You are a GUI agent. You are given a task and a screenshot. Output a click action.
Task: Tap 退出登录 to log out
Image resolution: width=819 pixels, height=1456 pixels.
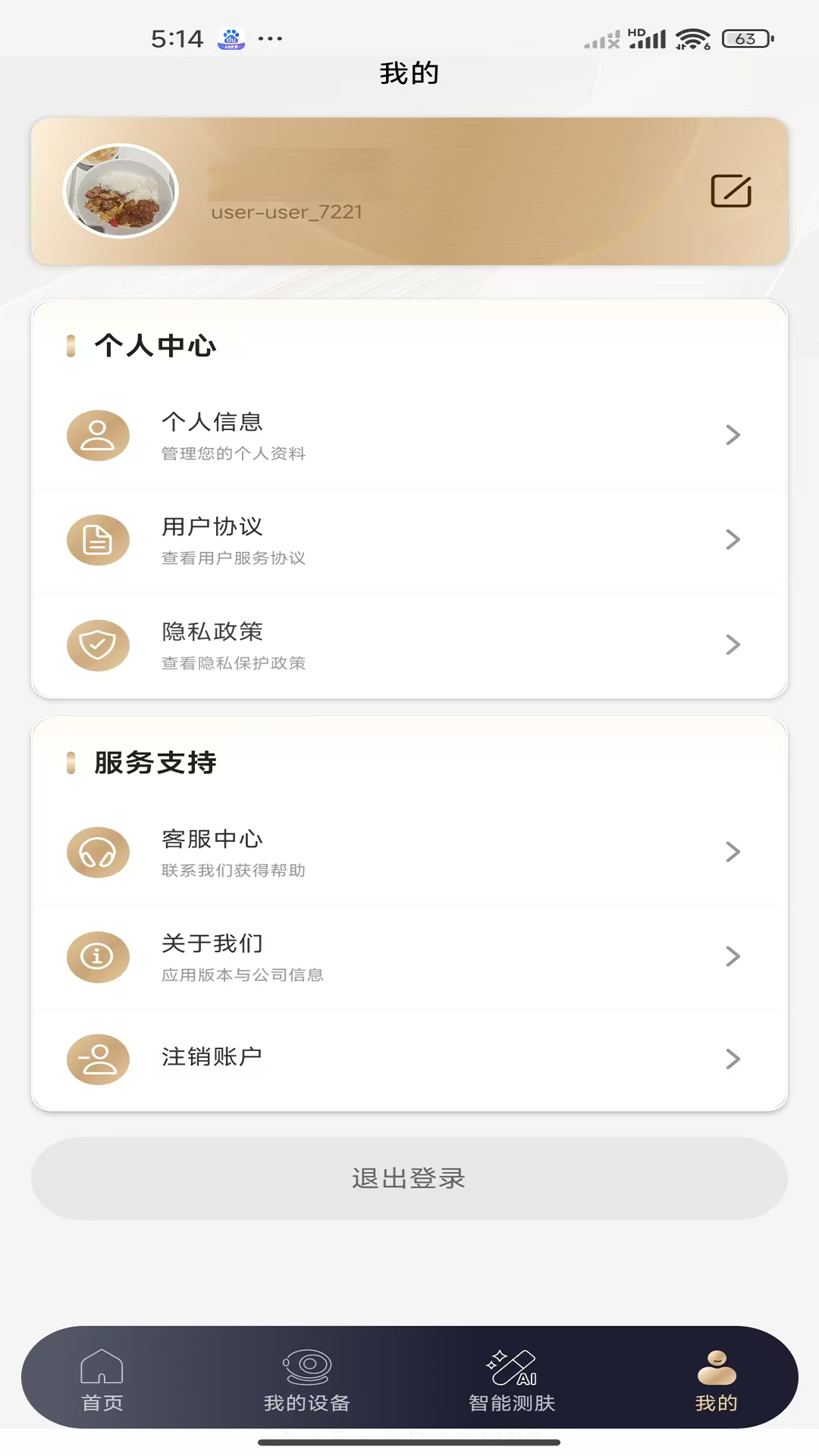(409, 1178)
